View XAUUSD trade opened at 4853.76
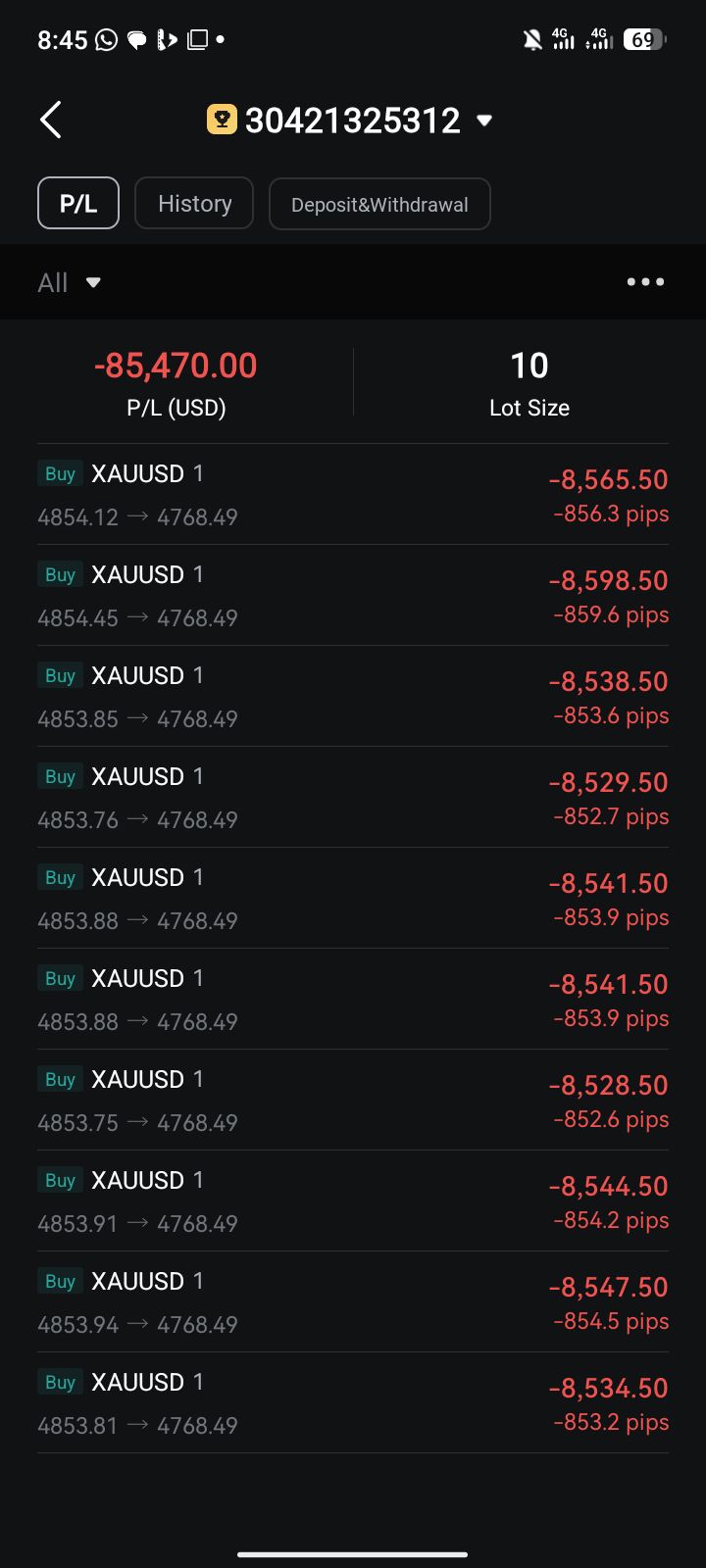This screenshot has width=706, height=1568. [x=353, y=798]
